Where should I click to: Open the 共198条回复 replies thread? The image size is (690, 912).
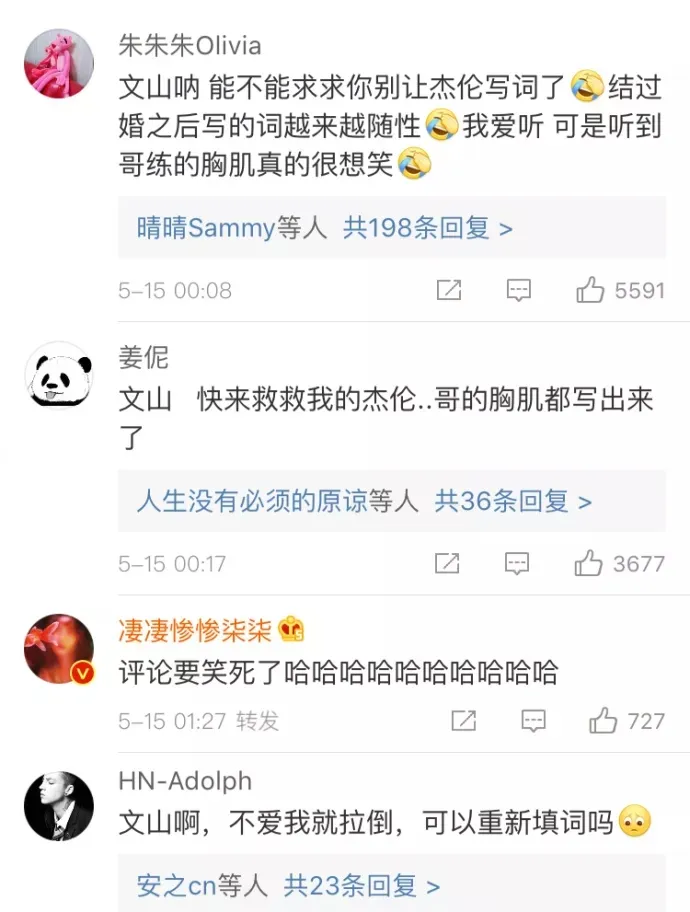pos(428,228)
